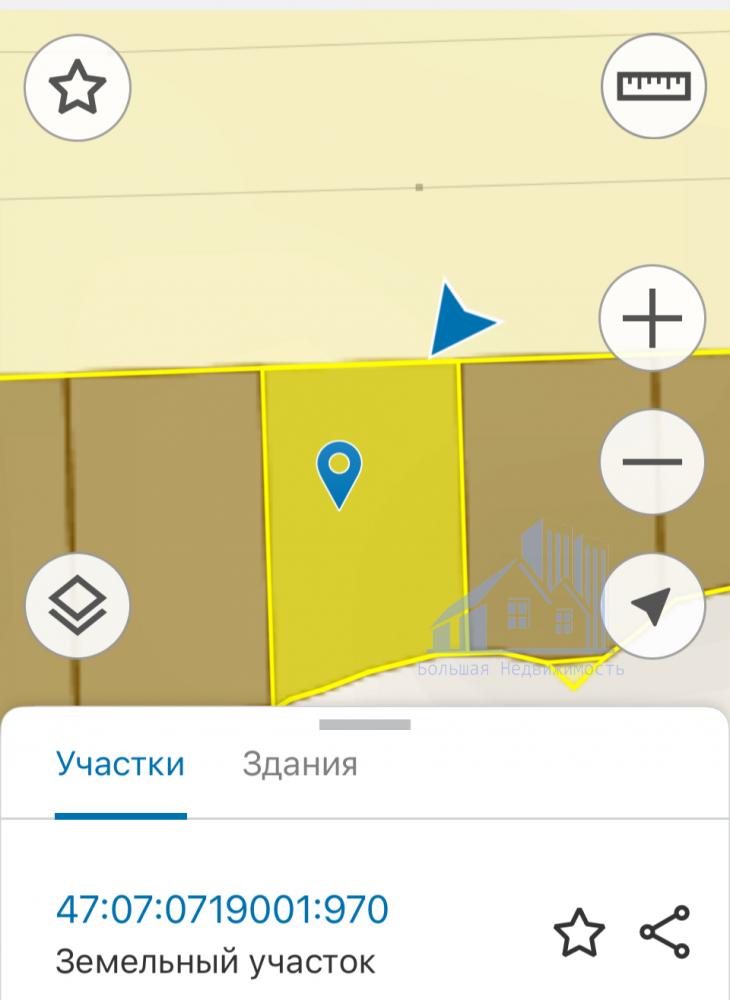The height and width of the screenshot is (1000, 730).
Task: Center map on my current location
Action: point(652,606)
